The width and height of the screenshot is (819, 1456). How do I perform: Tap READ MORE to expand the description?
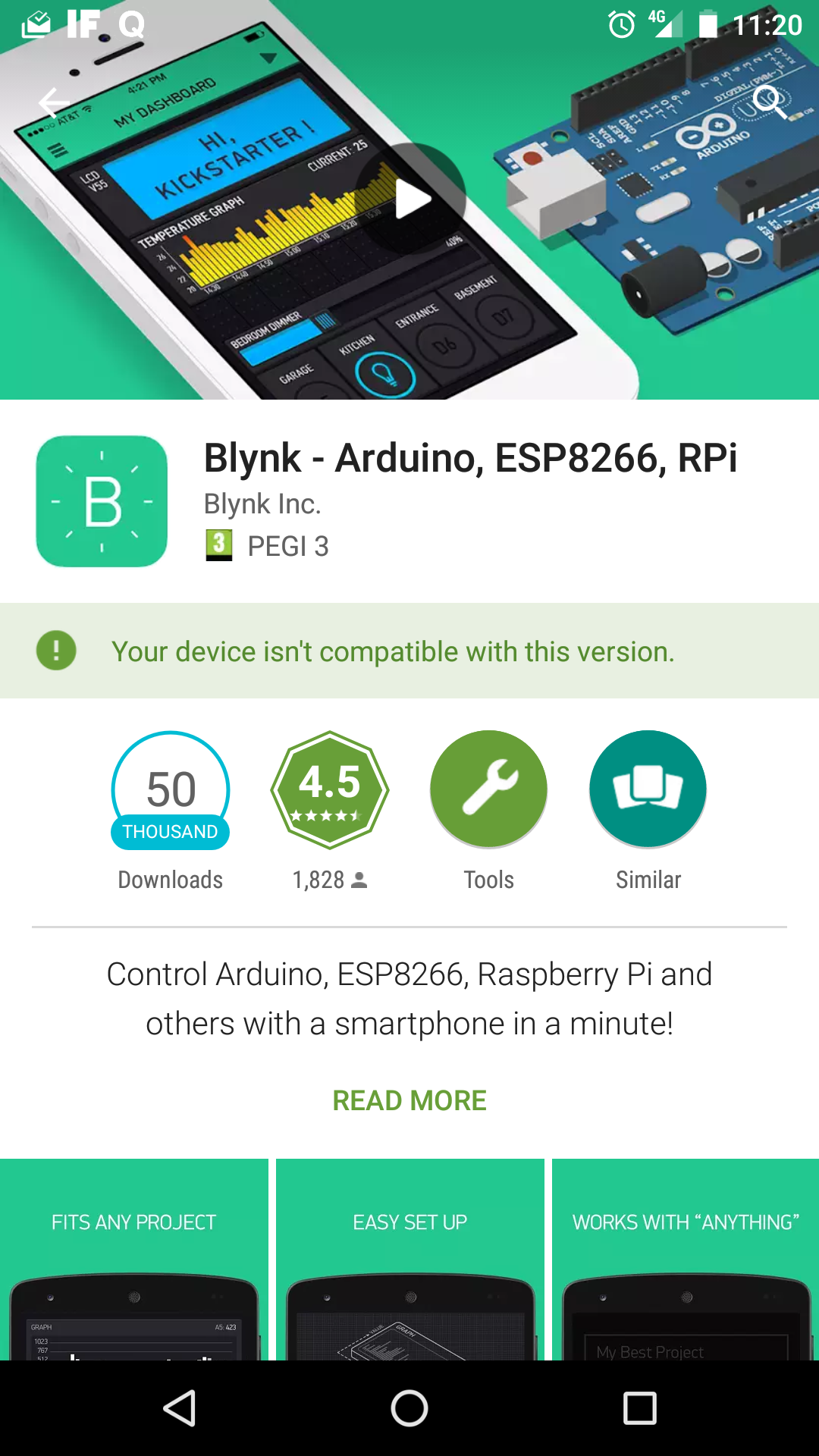tap(409, 1100)
